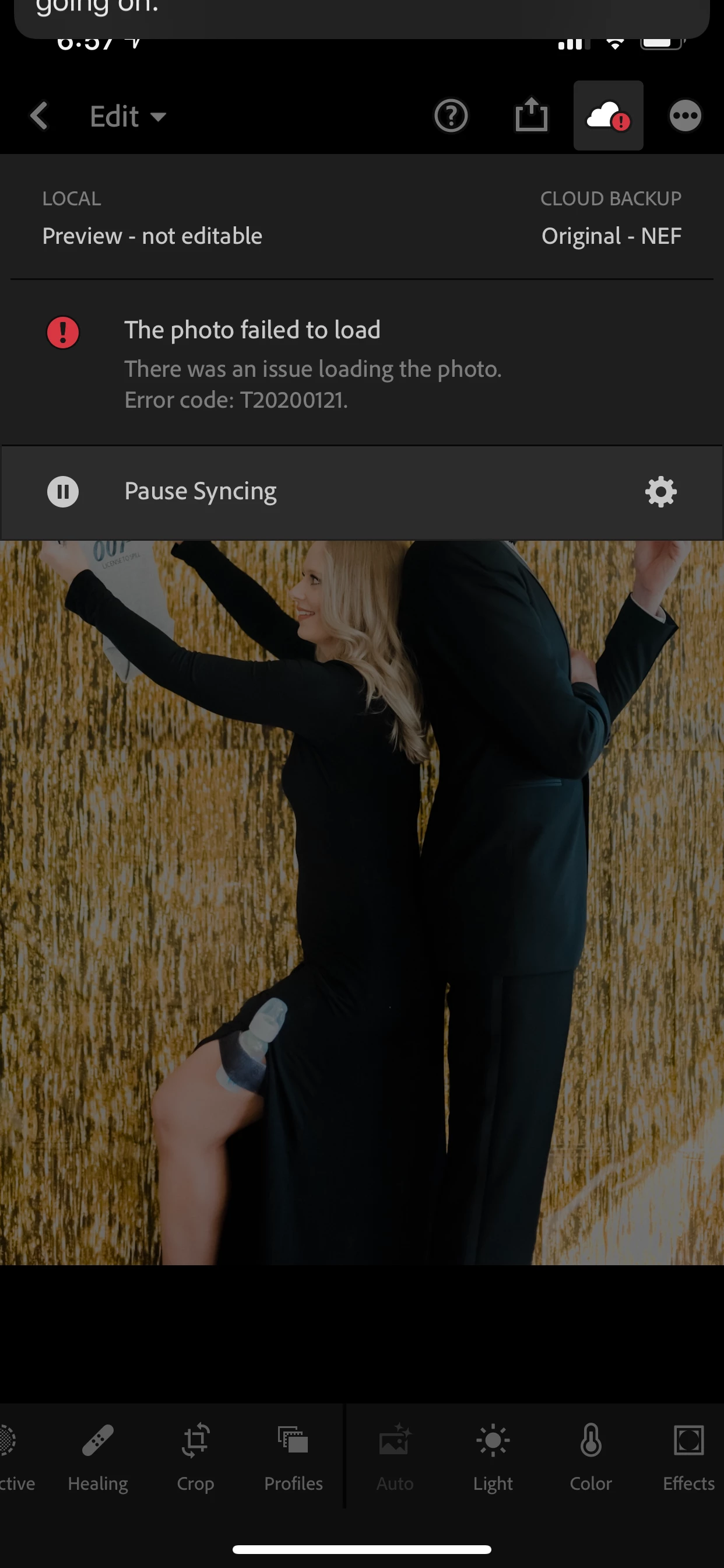Open sync settings gear icon
This screenshot has width=724, height=1568.
pyautogui.click(x=660, y=491)
